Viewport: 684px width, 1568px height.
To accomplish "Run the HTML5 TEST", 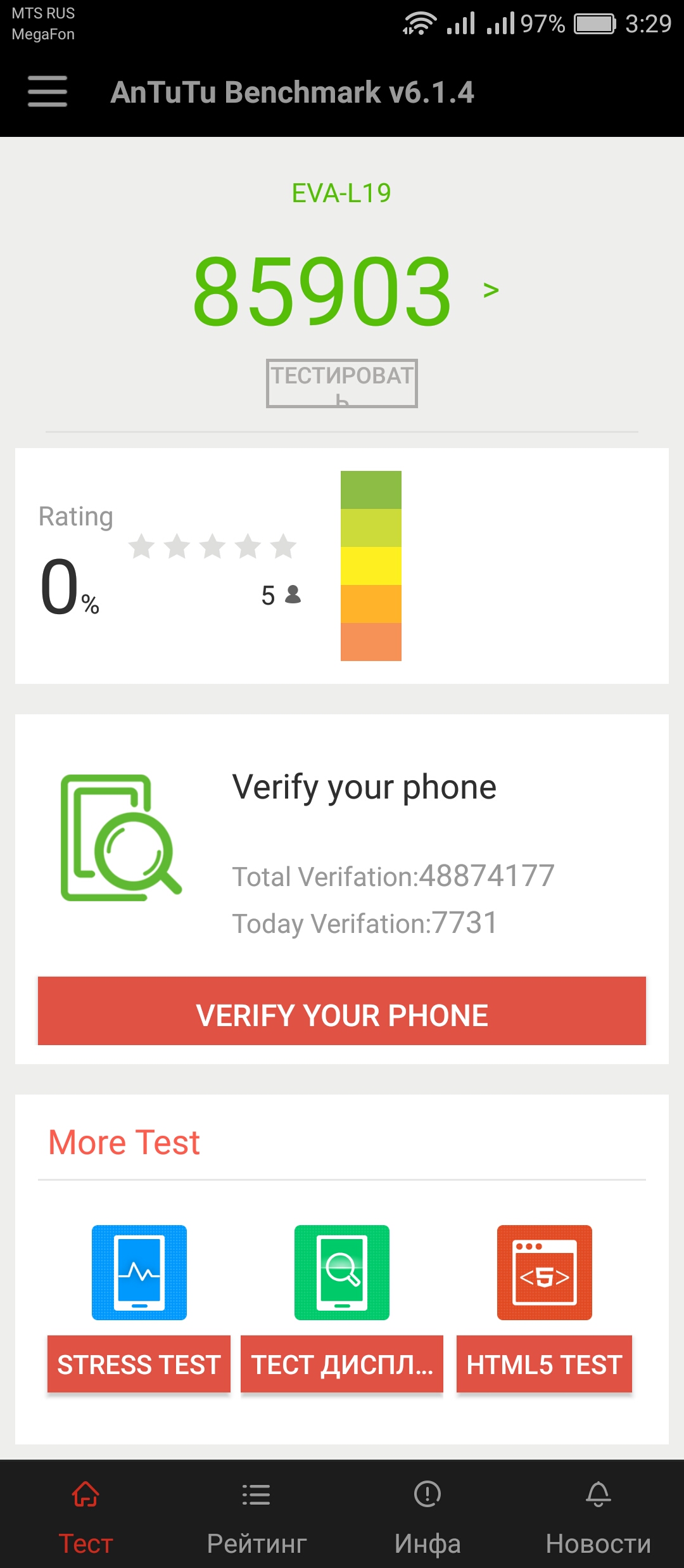I will click(x=544, y=1364).
